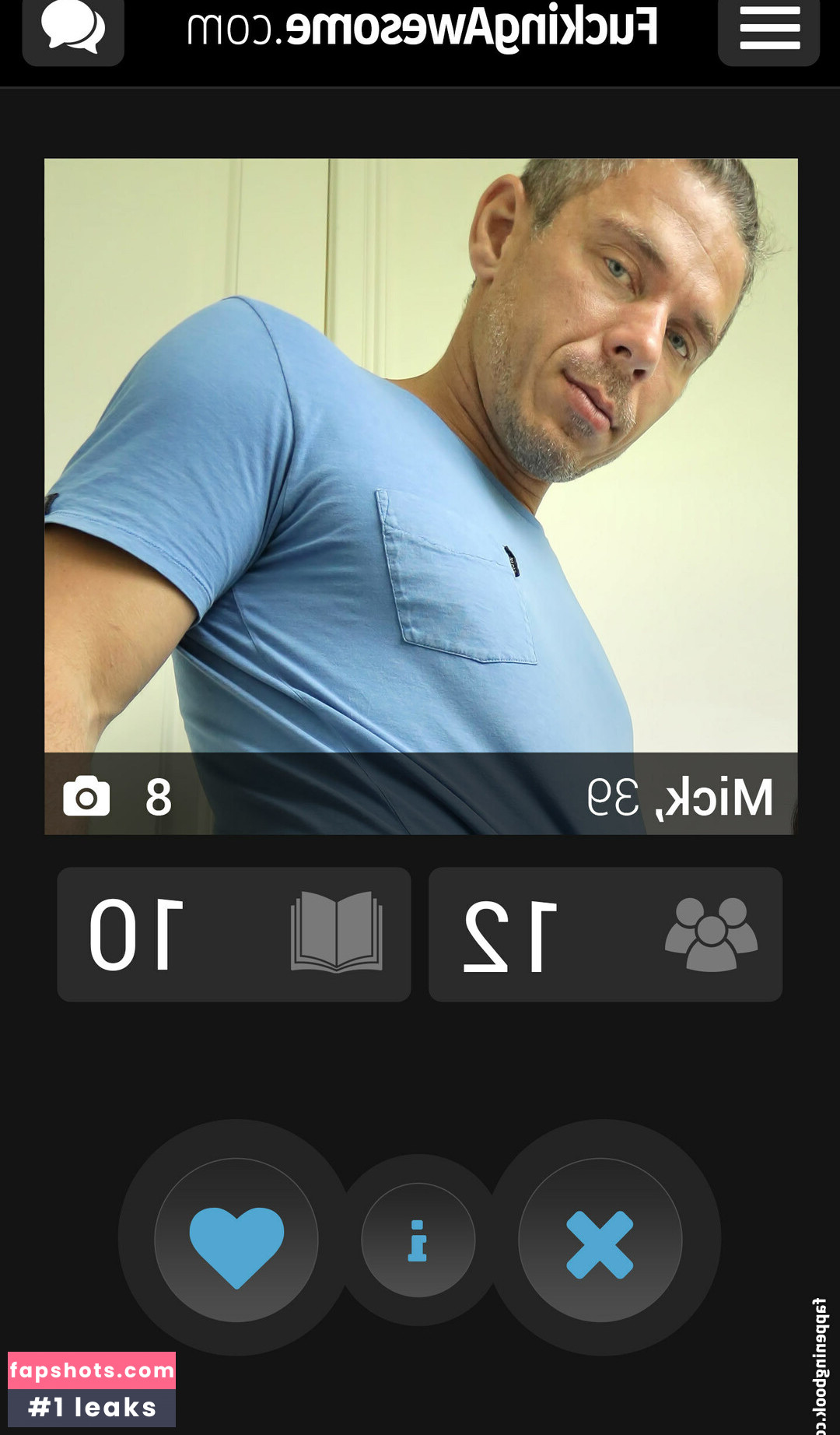Open the hamburger menu
The width and height of the screenshot is (840, 1435).
(768, 30)
